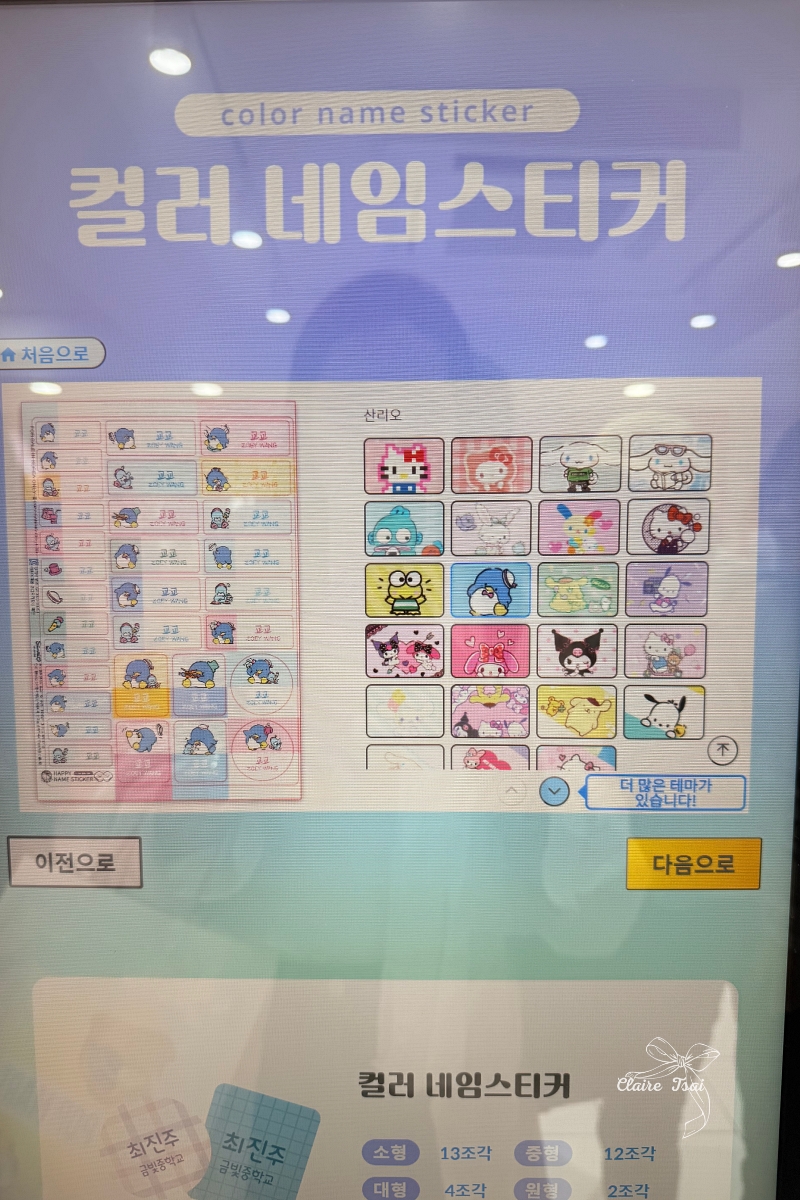Pick Cinnamoroll in green shirt theme
The width and height of the screenshot is (800, 1200).
pyautogui.click(x=580, y=464)
